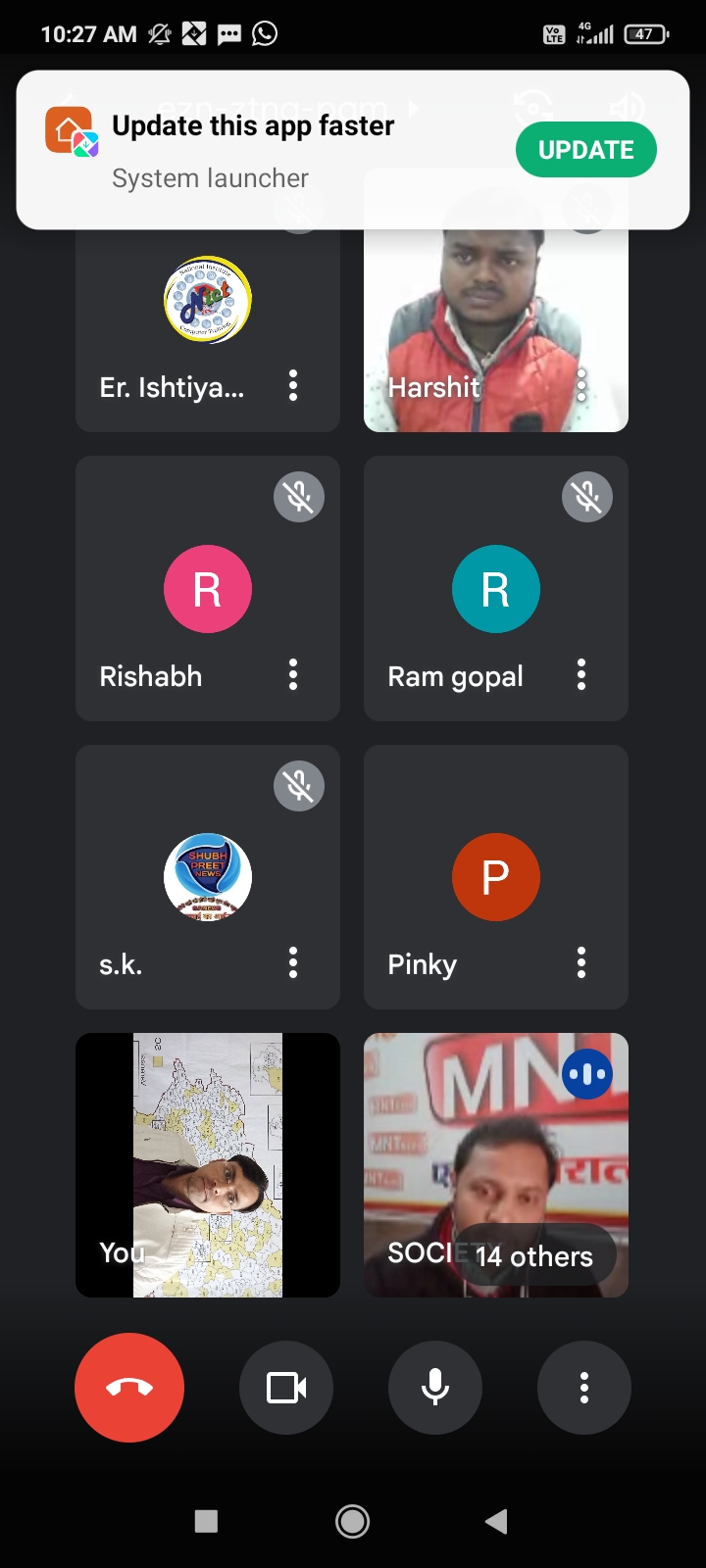Open the three-dot menu on Harshit's tile
The image size is (706, 1568).
pyautogui.click(x=581, y=386)
